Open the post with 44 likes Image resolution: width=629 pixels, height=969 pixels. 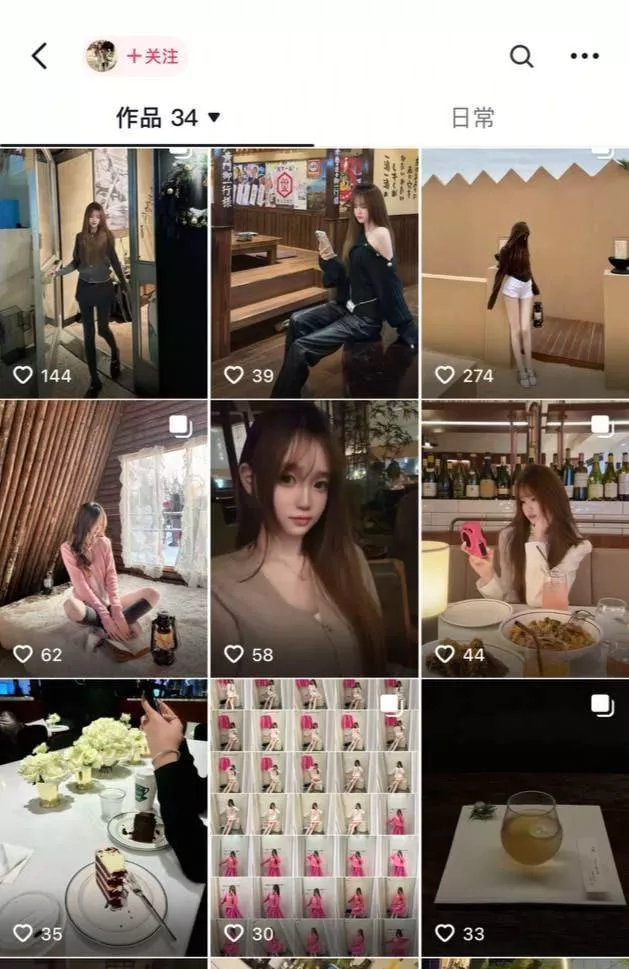[524, 540]
